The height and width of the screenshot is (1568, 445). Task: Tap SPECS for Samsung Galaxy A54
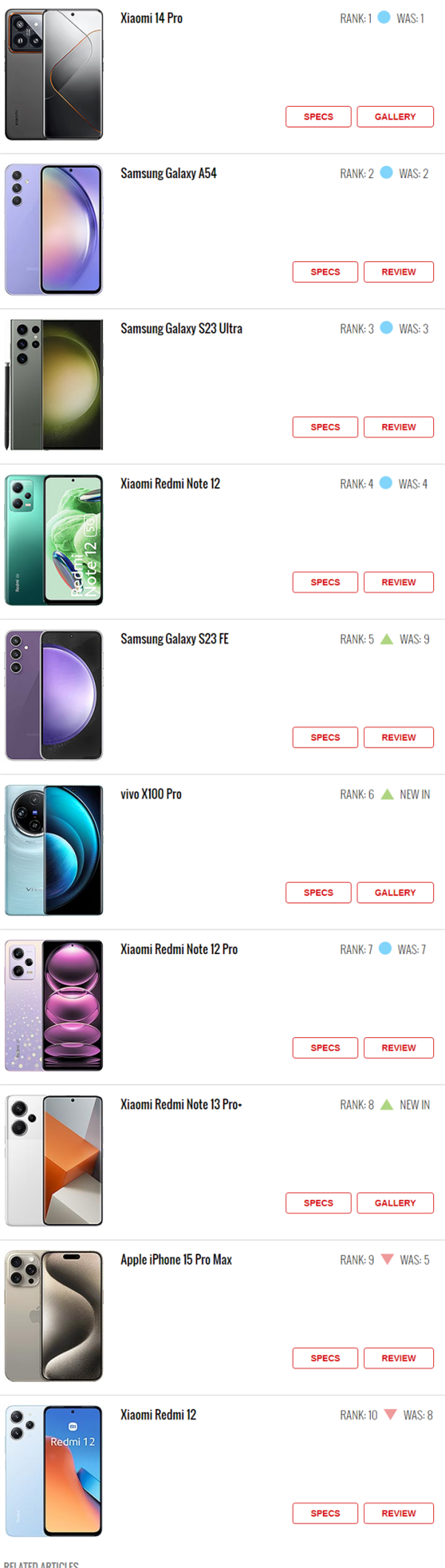(x=325, y=272)
